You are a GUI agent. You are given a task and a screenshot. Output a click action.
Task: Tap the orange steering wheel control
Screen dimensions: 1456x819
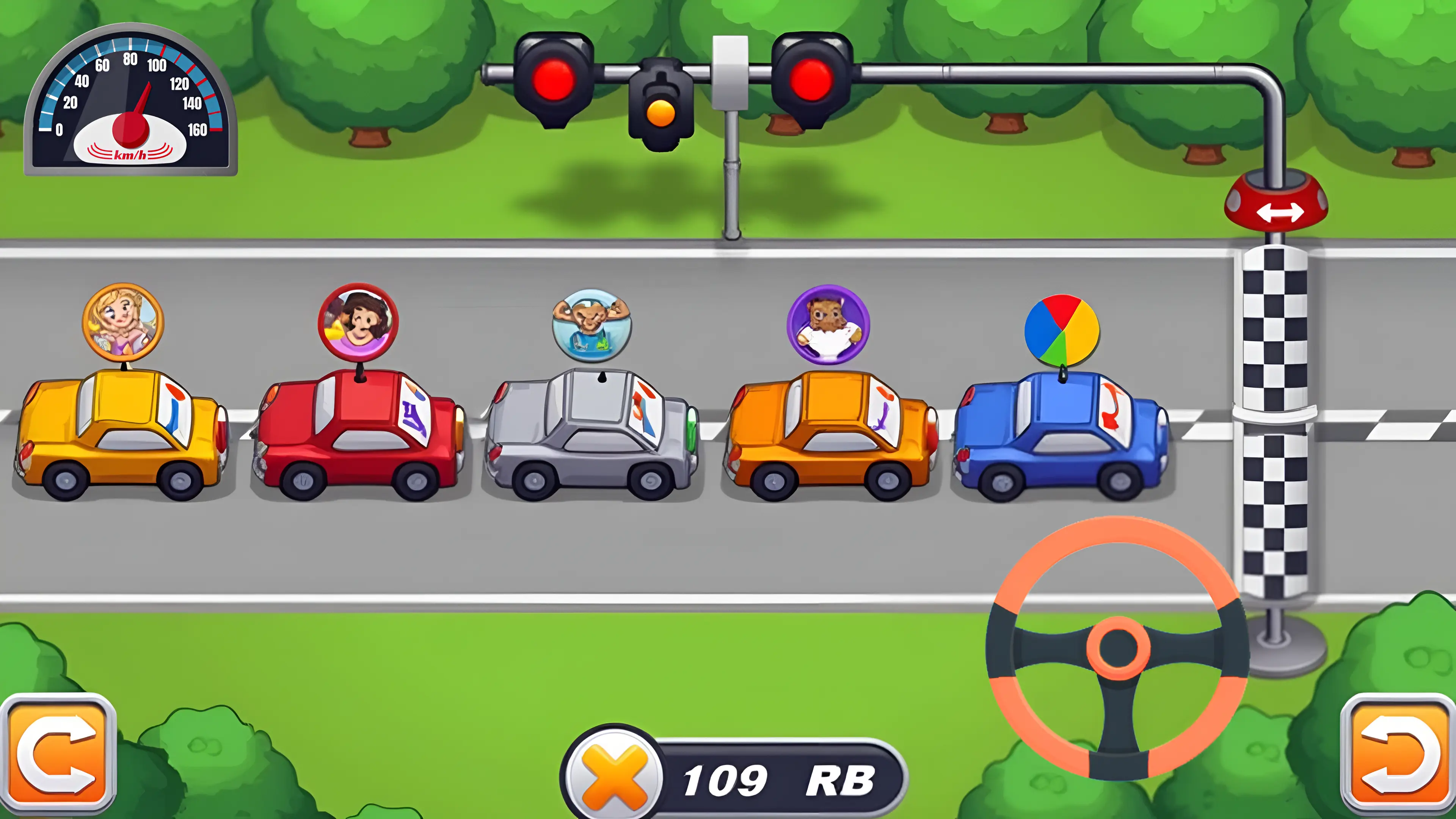[x=1117, y=648]
